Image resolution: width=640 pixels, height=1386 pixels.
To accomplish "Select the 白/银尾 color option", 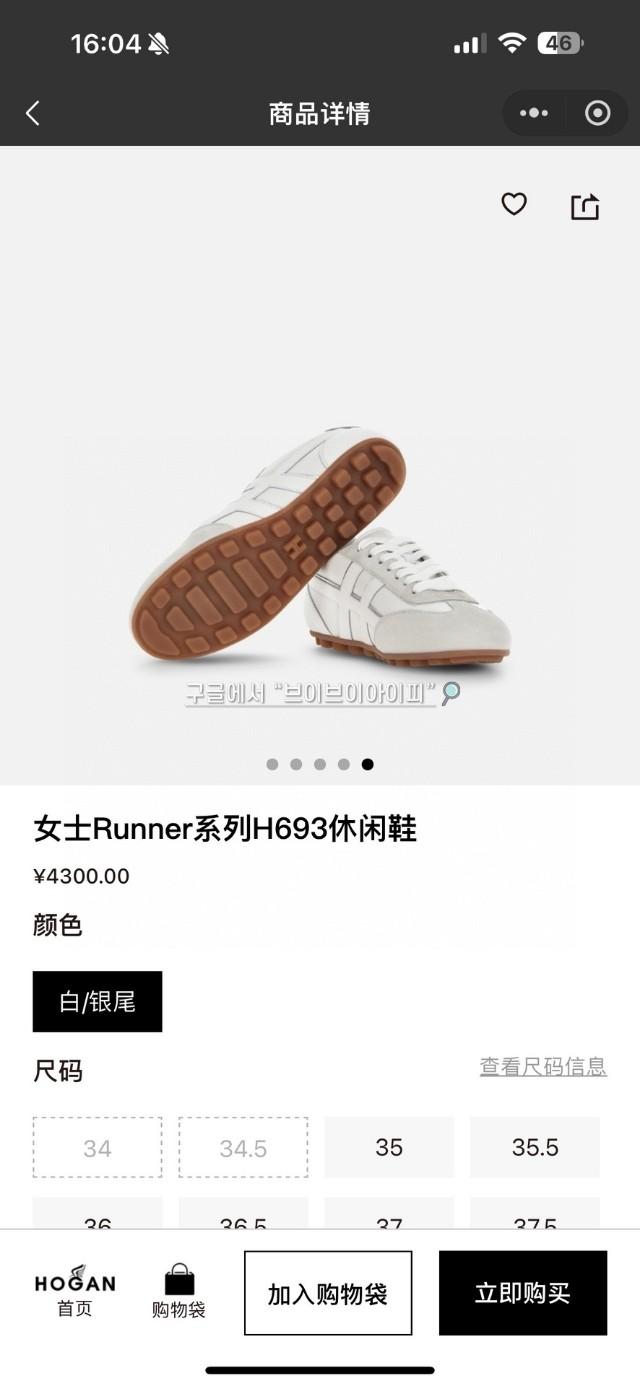I will click(x=97, y=1001).
